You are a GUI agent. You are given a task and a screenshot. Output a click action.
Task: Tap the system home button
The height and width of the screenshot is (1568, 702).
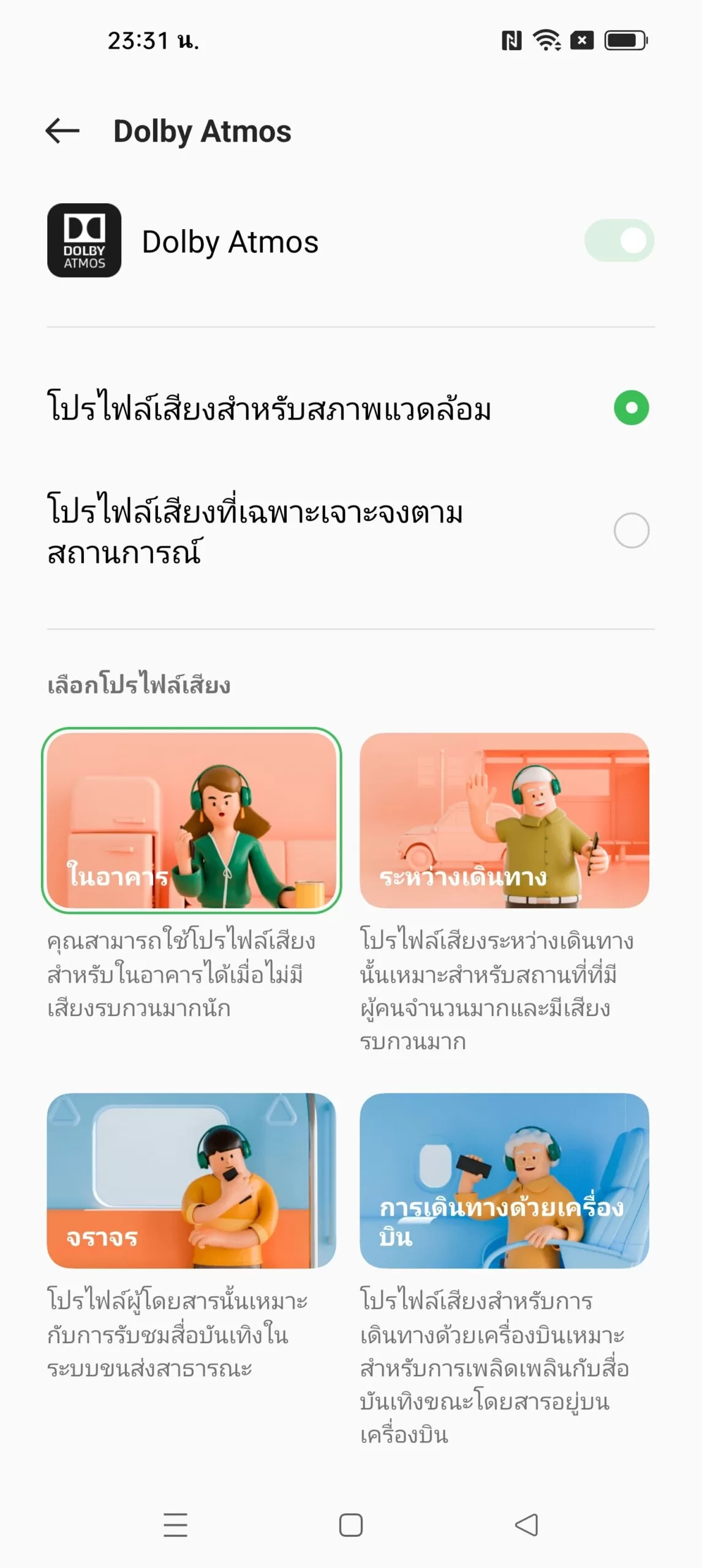pos(351,1525)
